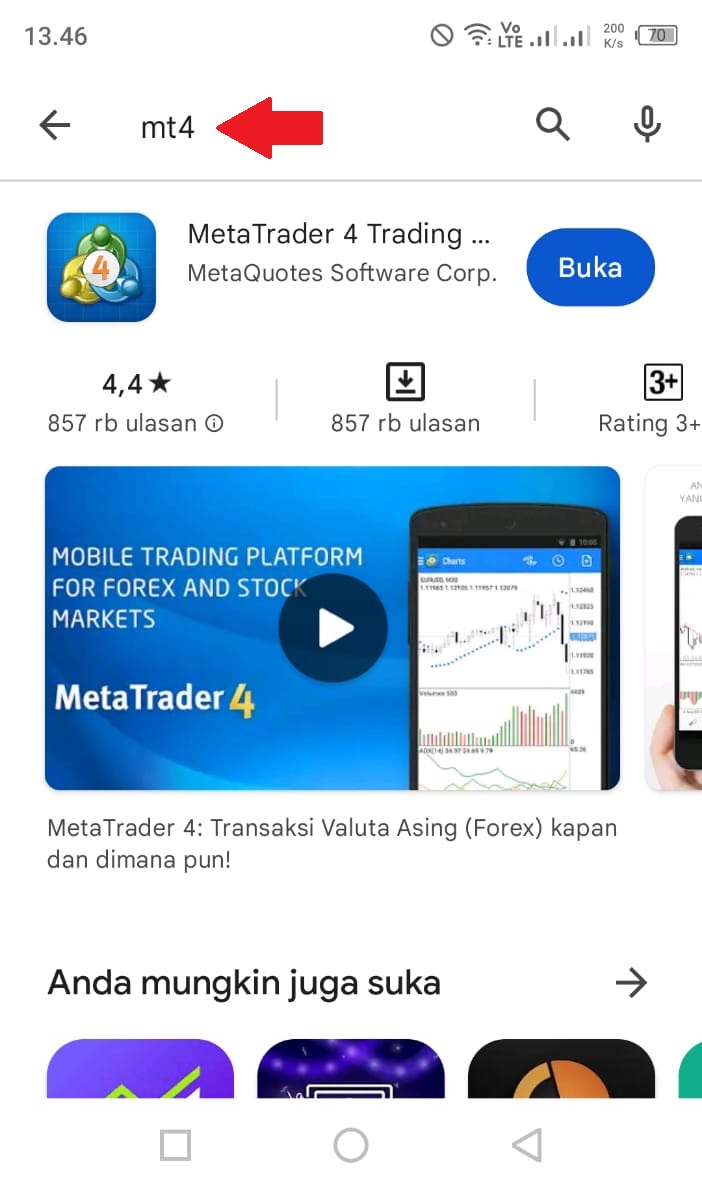View info about the 857 rb reviews
Image resolution: width=702 pixels, height=1189 pixels.
click(x=214, y=424)
